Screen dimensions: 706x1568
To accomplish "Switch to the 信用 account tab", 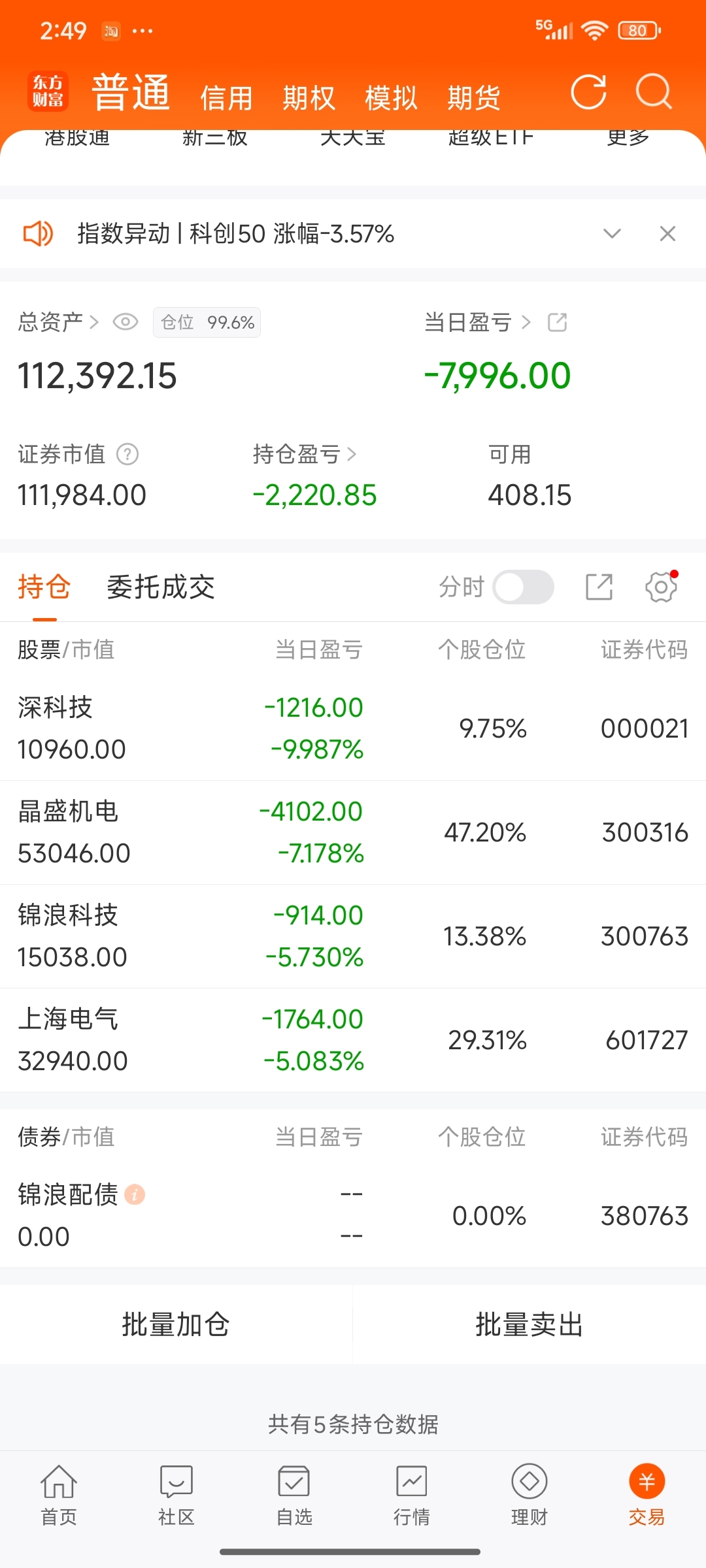I will pyautogui.click(x=226, y=99).
